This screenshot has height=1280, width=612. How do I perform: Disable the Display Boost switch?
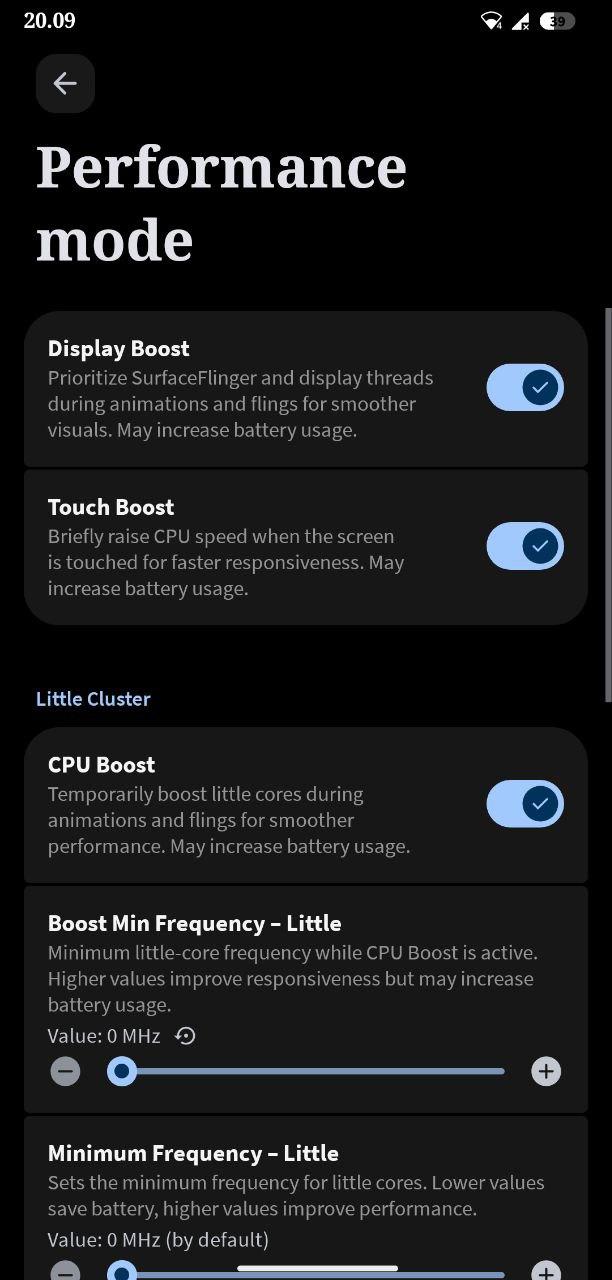(x=525, y=387)
